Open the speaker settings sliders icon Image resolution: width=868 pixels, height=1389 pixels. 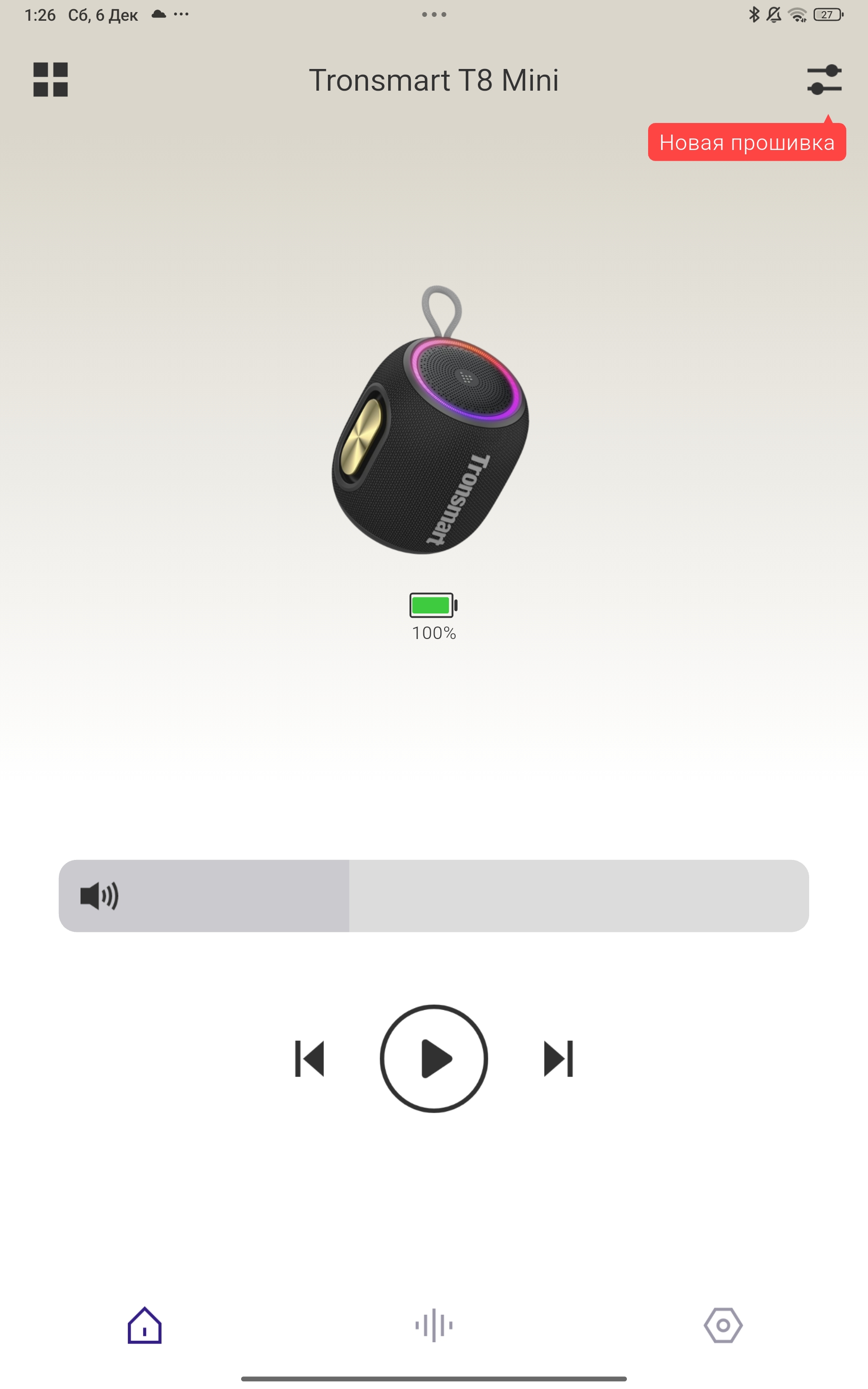(x=824, y=79)
